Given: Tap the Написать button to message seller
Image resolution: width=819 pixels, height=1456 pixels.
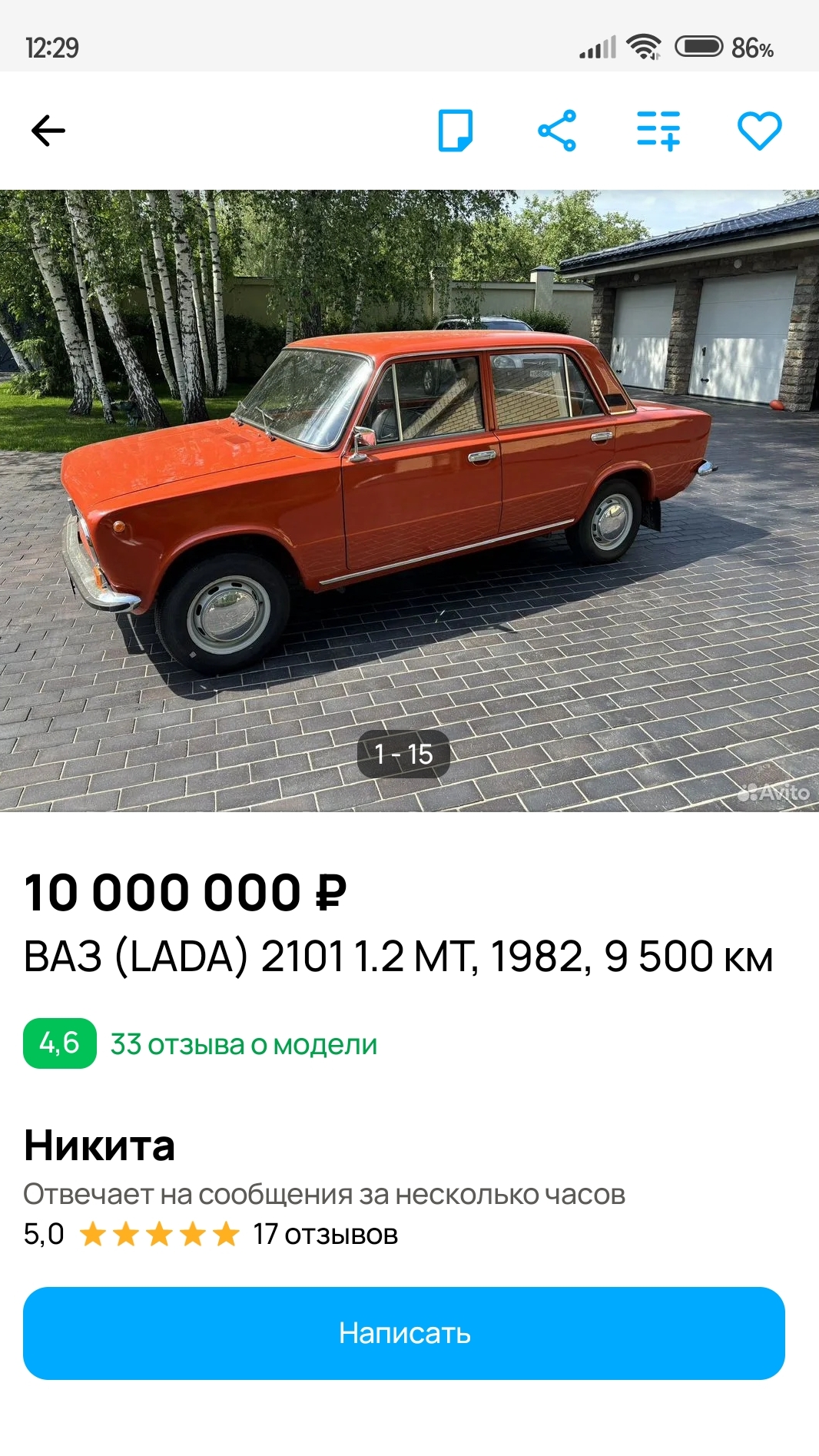Looking at the screenshot, I should click(404, 1333).
